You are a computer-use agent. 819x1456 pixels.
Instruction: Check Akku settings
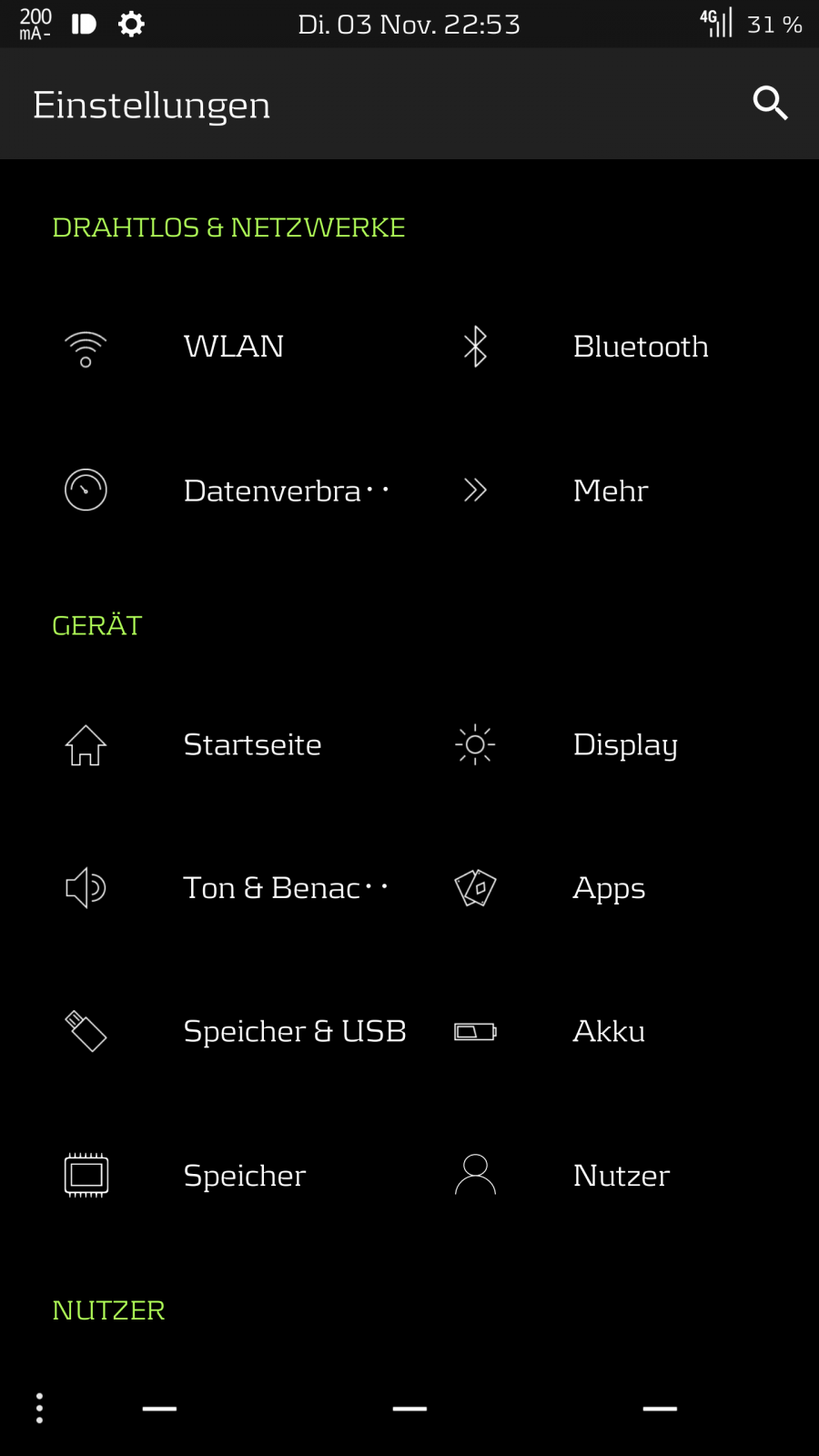coord(609,1031)
